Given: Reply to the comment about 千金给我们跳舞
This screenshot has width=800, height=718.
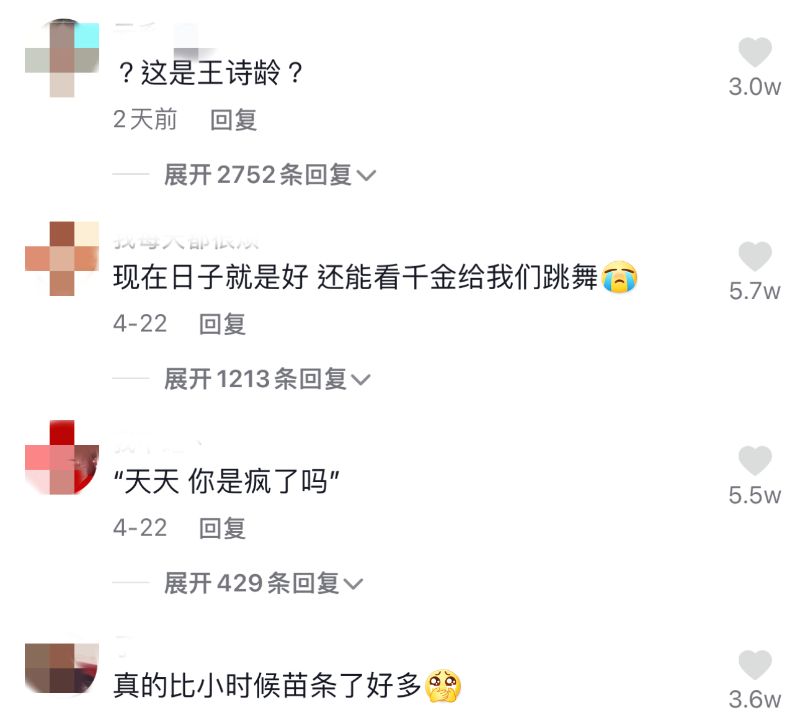Looking at the screenshot, I should pos(222,324).
